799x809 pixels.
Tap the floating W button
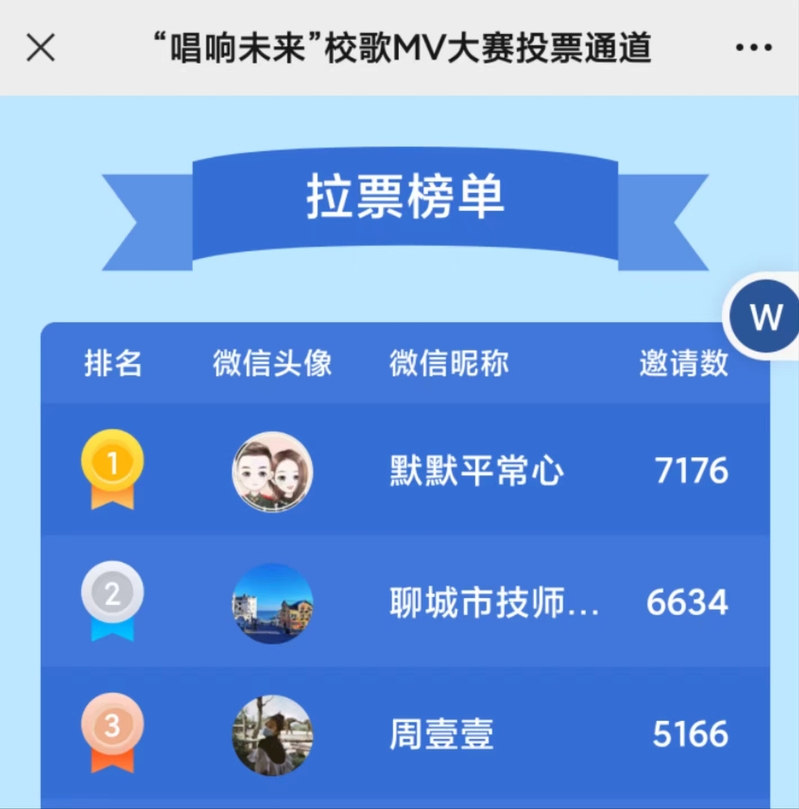click(x=765, y=317)
